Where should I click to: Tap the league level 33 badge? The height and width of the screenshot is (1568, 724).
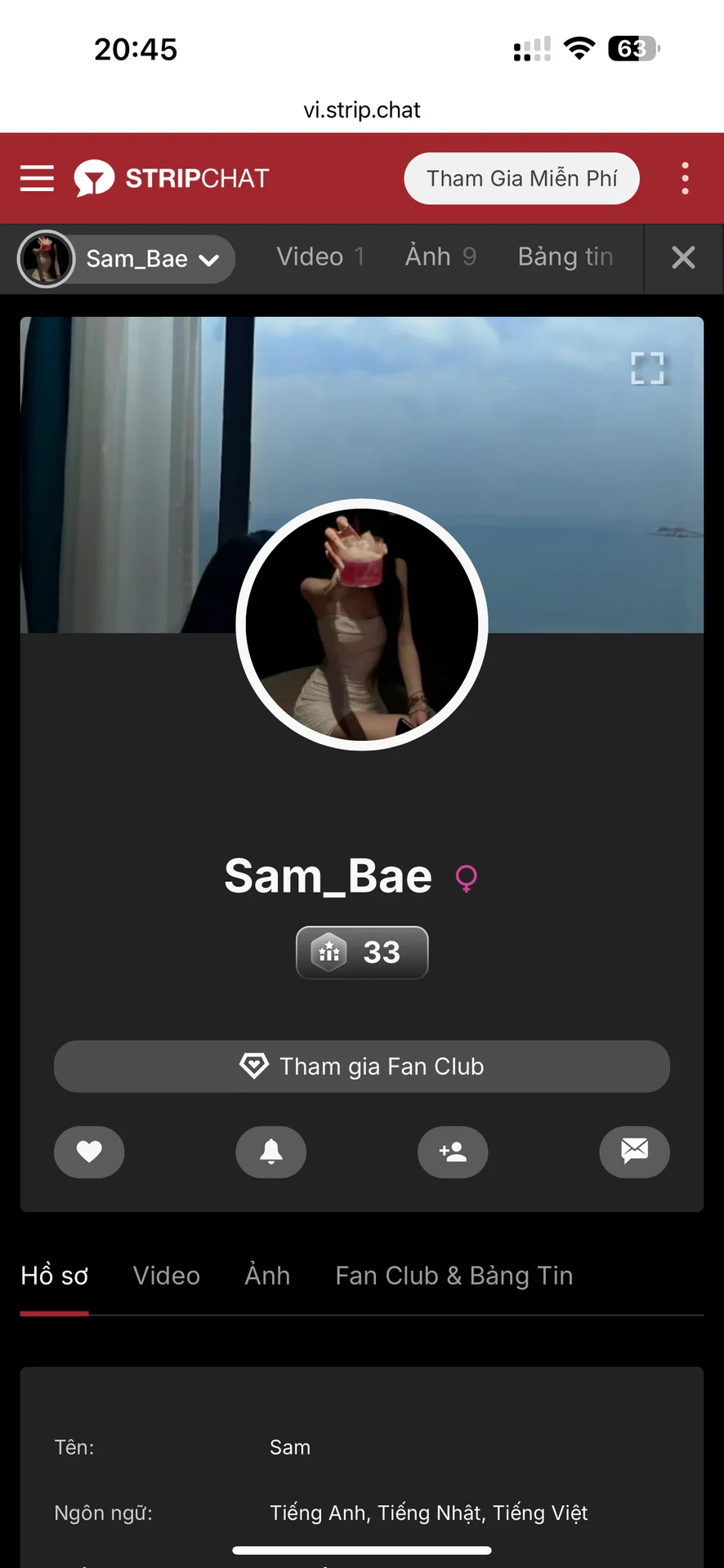pyautogui.click(x=362, y=952)
